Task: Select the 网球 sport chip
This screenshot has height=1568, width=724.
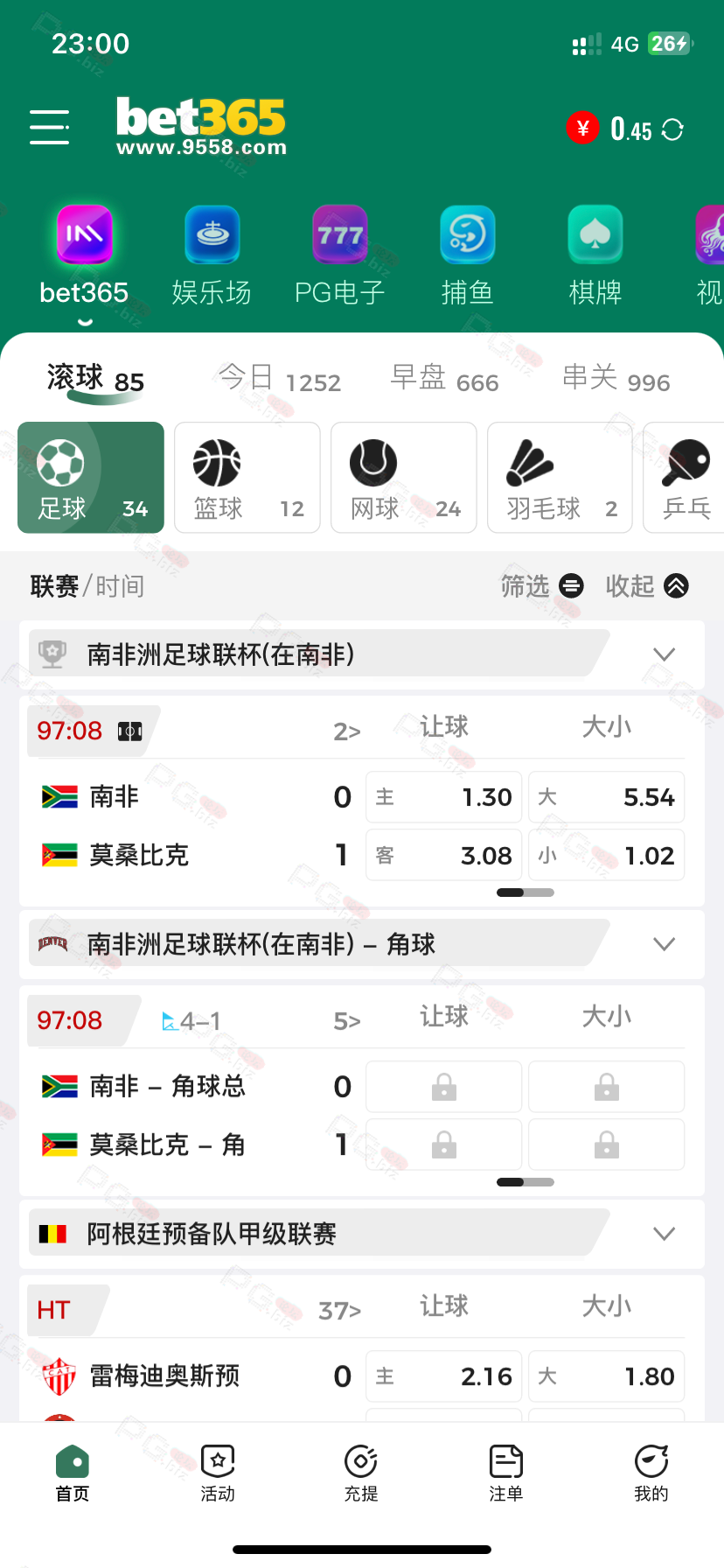Action: (404, 478)
